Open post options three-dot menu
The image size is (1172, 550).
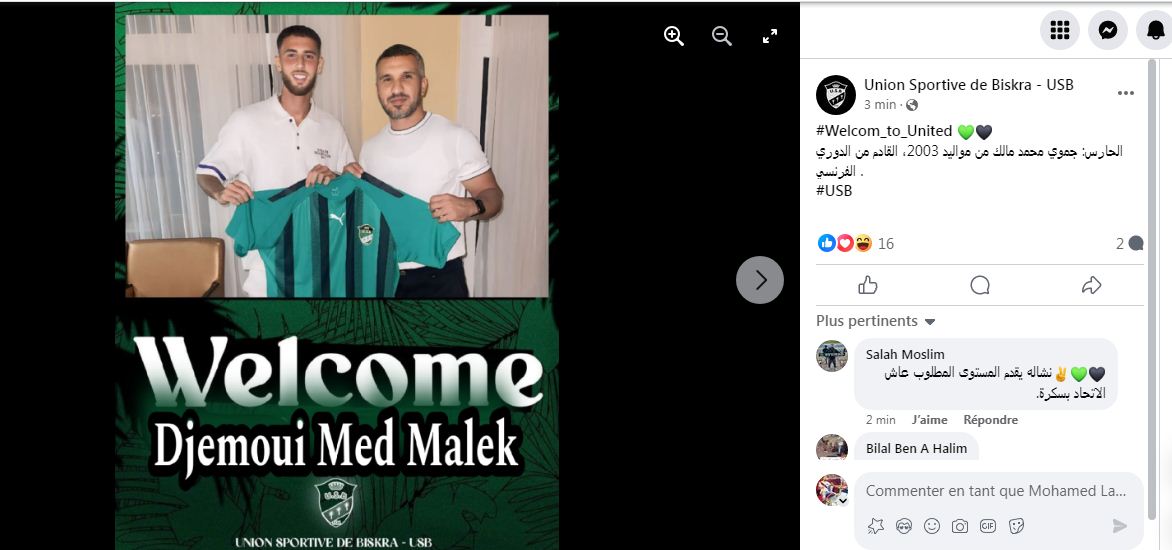pos(1126,93)
